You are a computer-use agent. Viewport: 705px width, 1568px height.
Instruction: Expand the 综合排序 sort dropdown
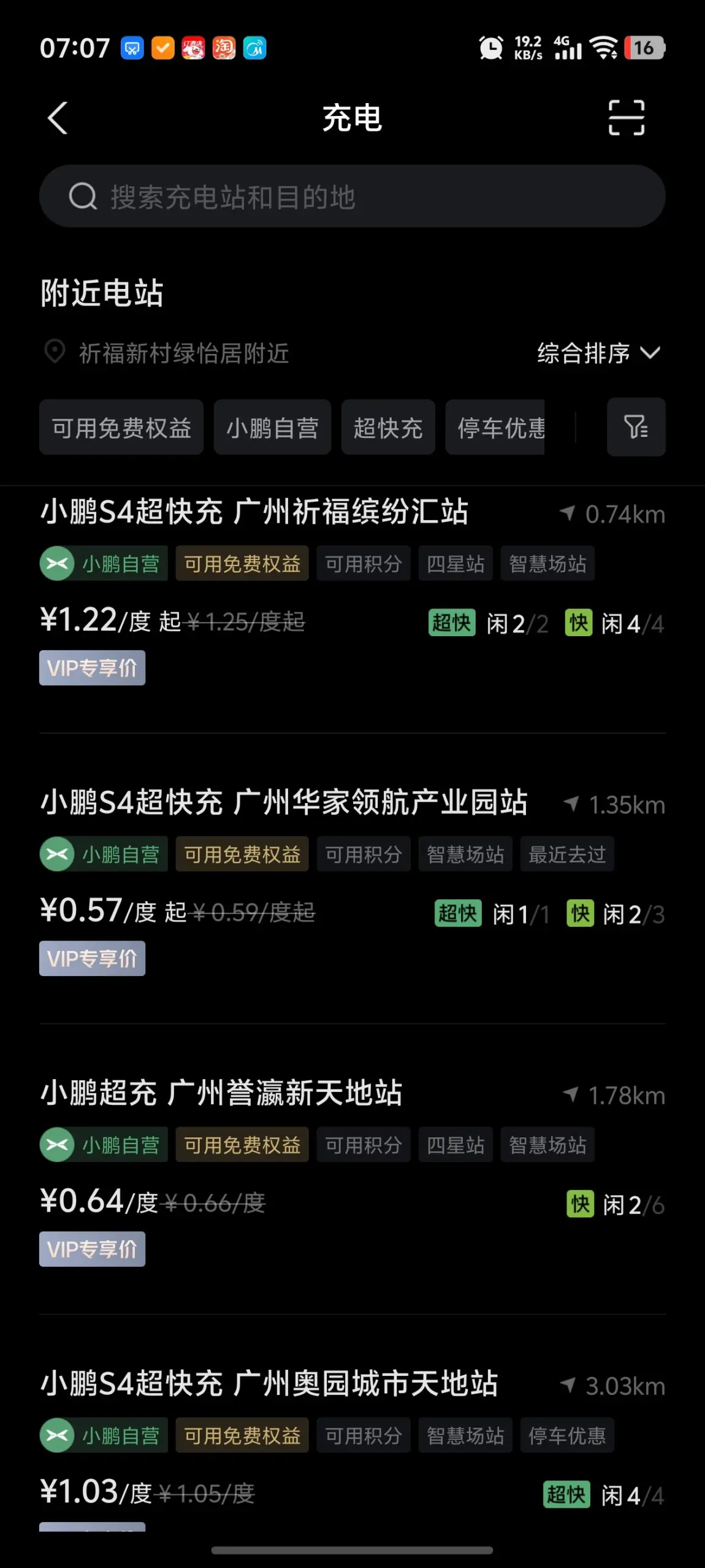[x=598, y=353]
